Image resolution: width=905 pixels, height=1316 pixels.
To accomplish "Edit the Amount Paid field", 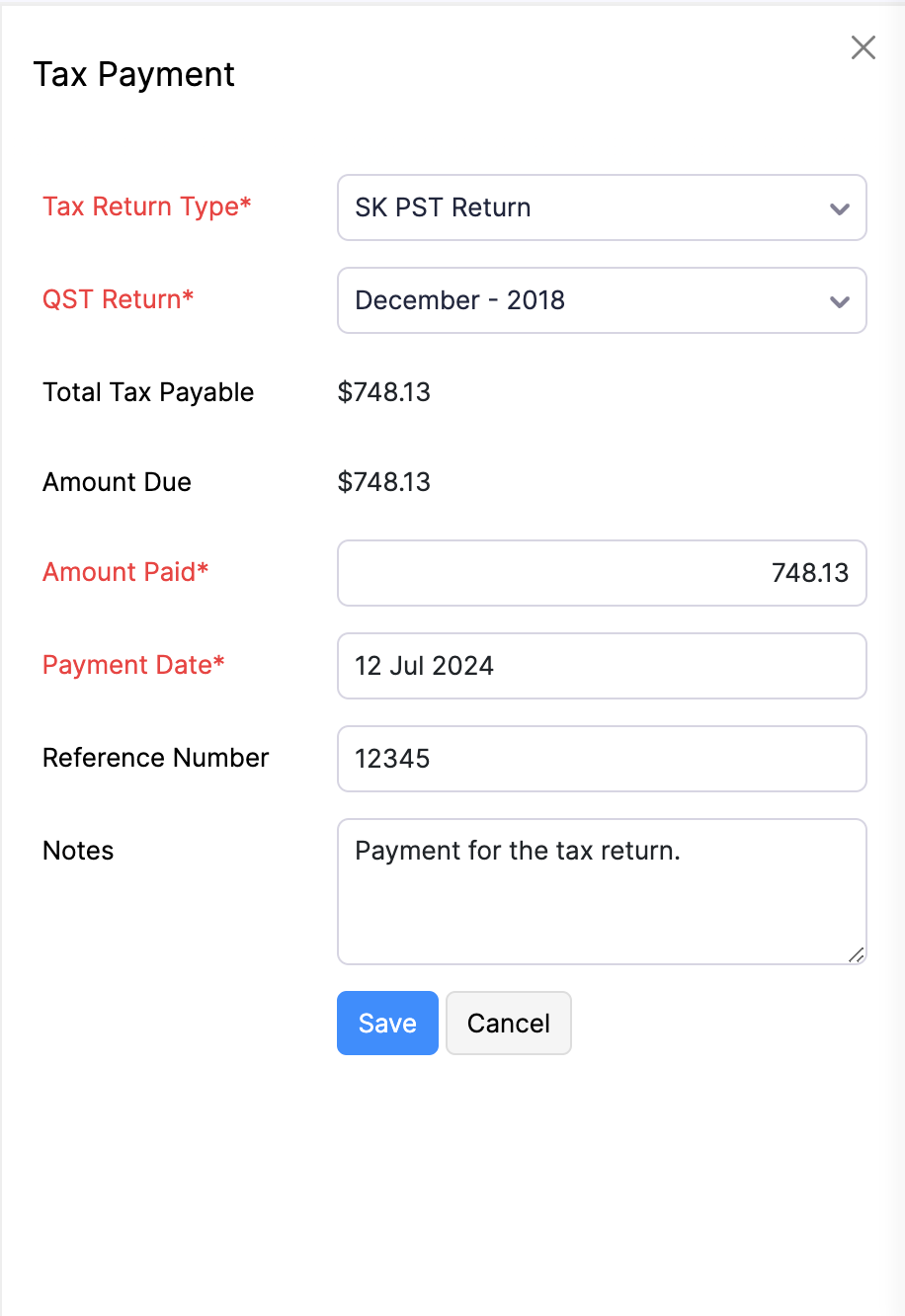I will 601,573.
